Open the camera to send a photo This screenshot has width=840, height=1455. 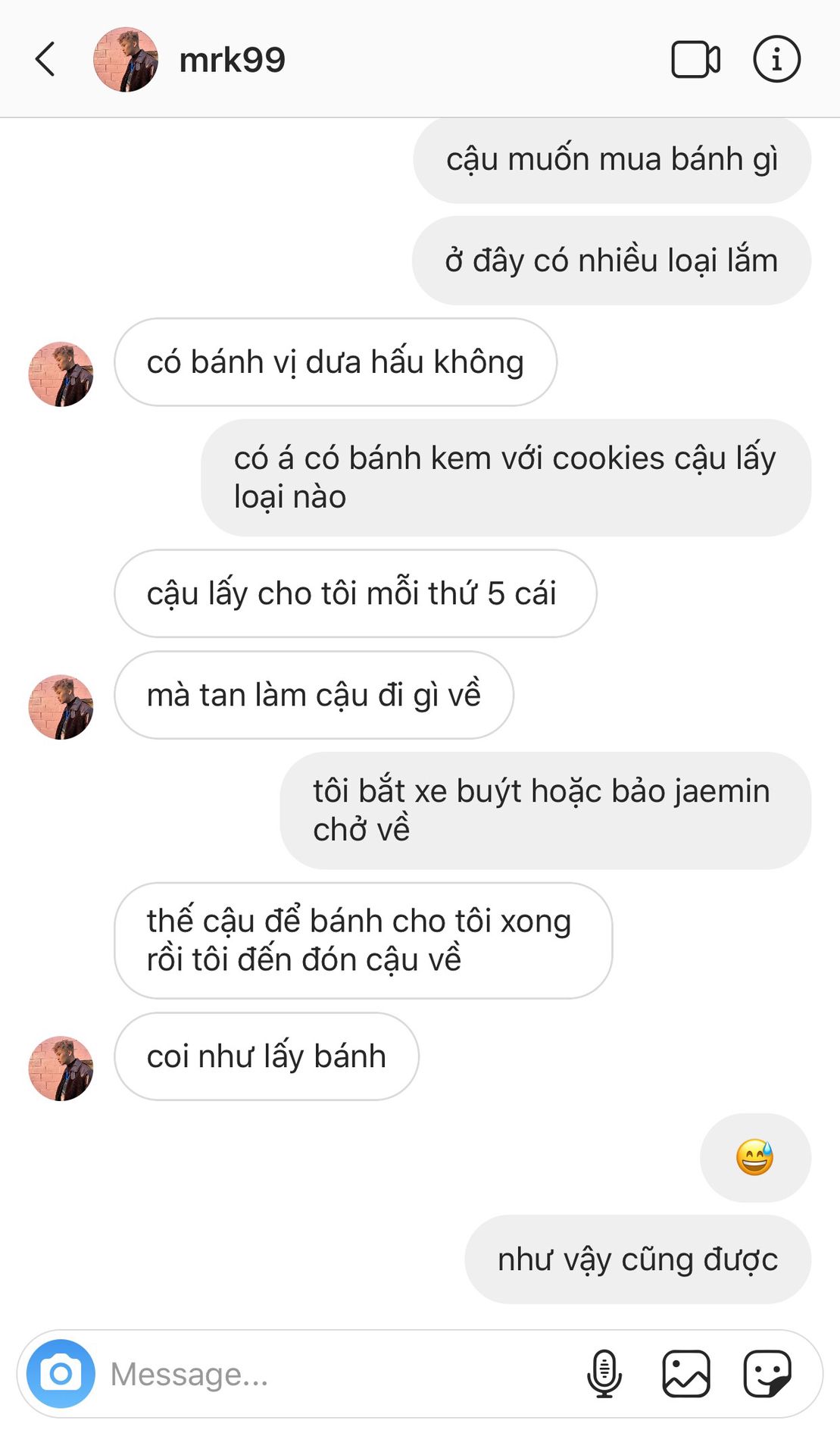(61, 1373)
